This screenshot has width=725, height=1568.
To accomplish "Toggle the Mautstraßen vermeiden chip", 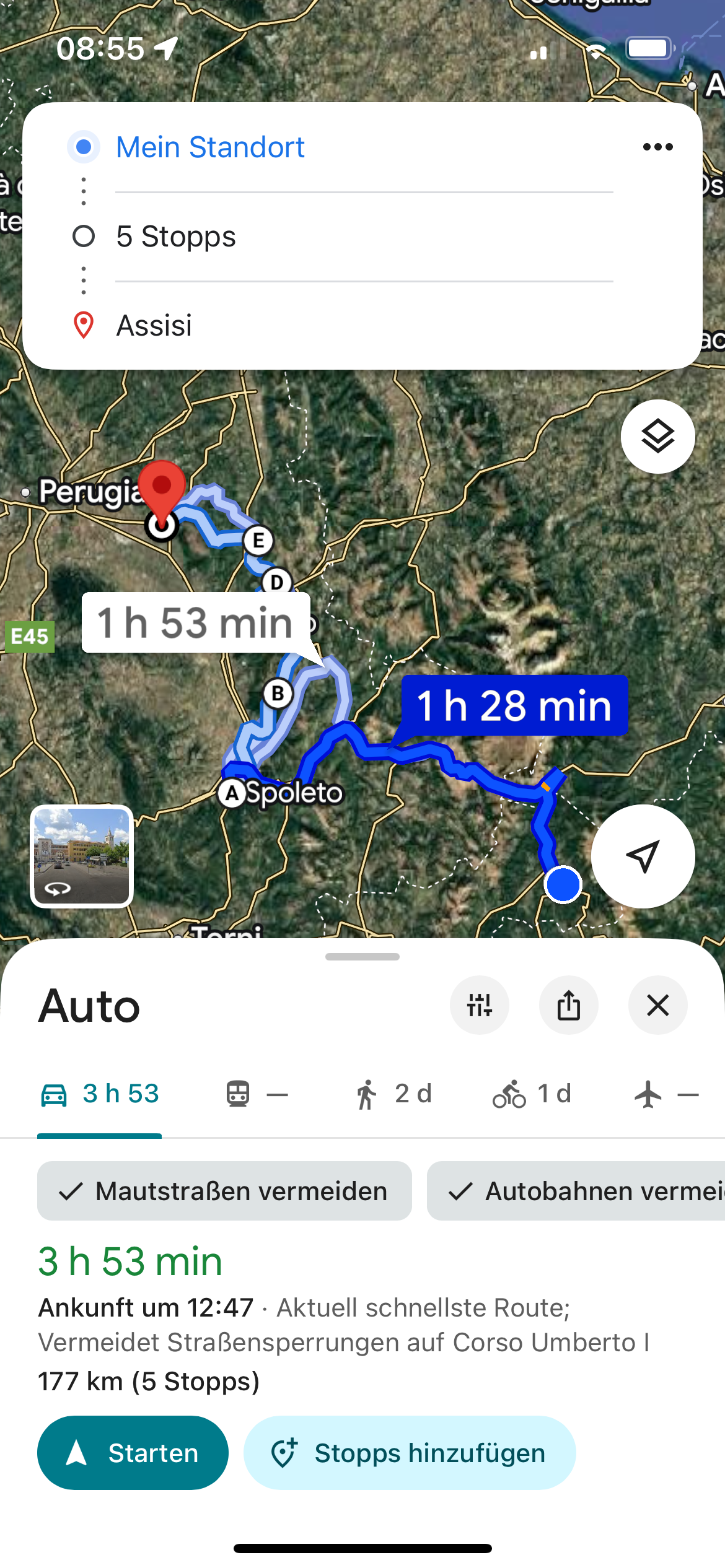I will click(224, 1191).
